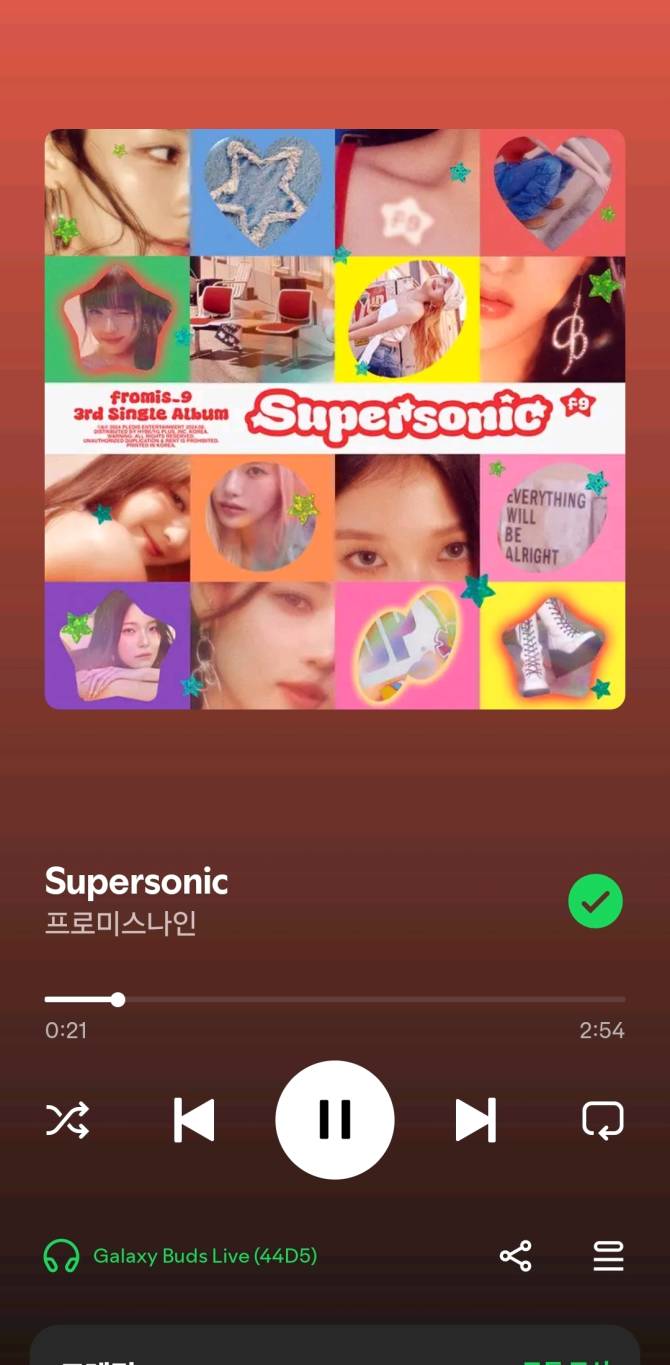Toggle repeat mode
Screen dimensions: 670x1365
pyautogui.click(x=602, y=1119)
